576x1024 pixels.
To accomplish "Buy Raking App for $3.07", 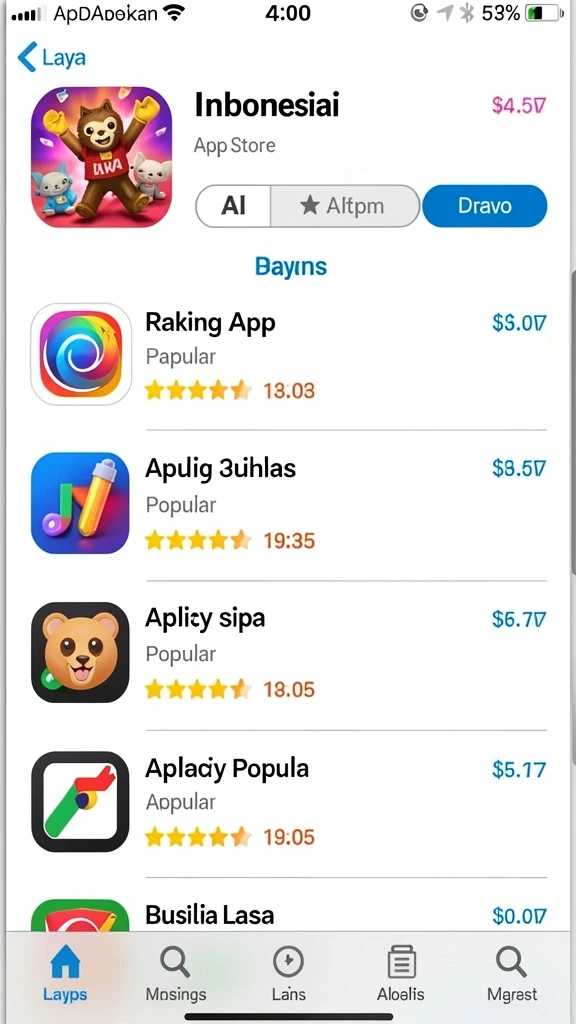I will 519,323.
